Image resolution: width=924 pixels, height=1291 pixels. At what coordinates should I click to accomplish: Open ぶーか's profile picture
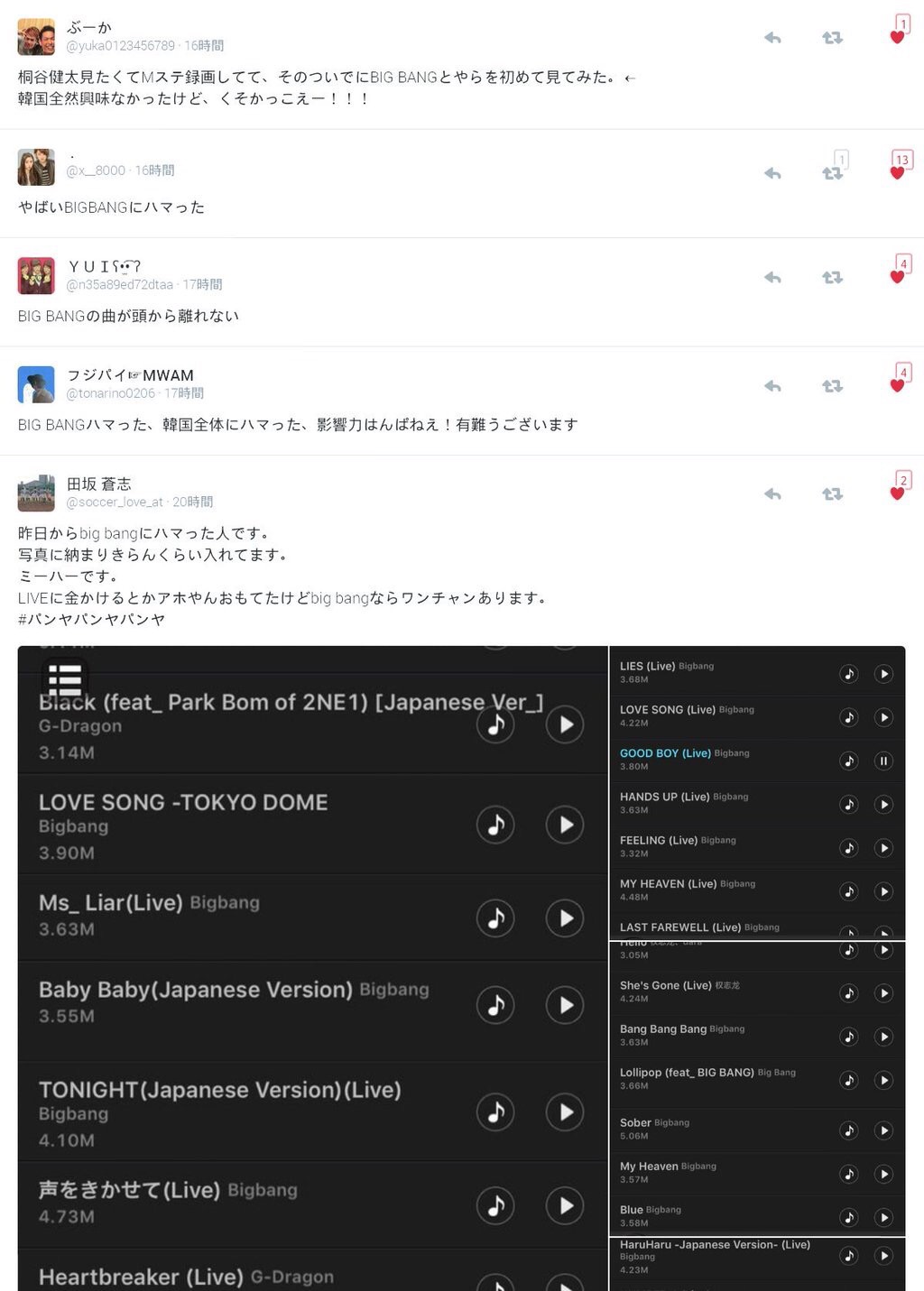pos(36,37)
